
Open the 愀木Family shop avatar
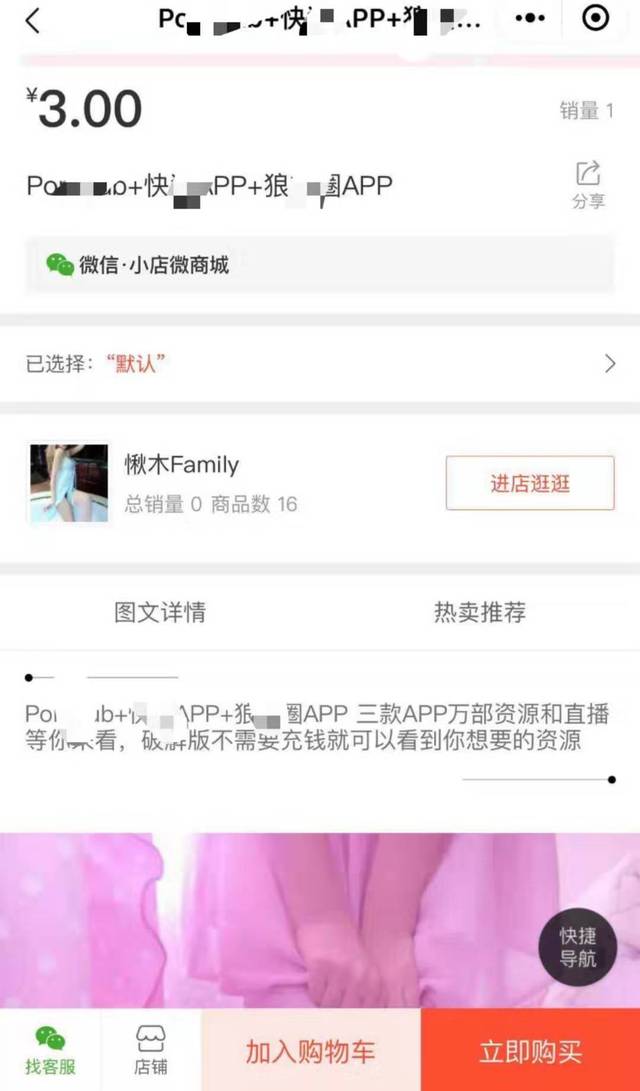(x=69, y=483)
